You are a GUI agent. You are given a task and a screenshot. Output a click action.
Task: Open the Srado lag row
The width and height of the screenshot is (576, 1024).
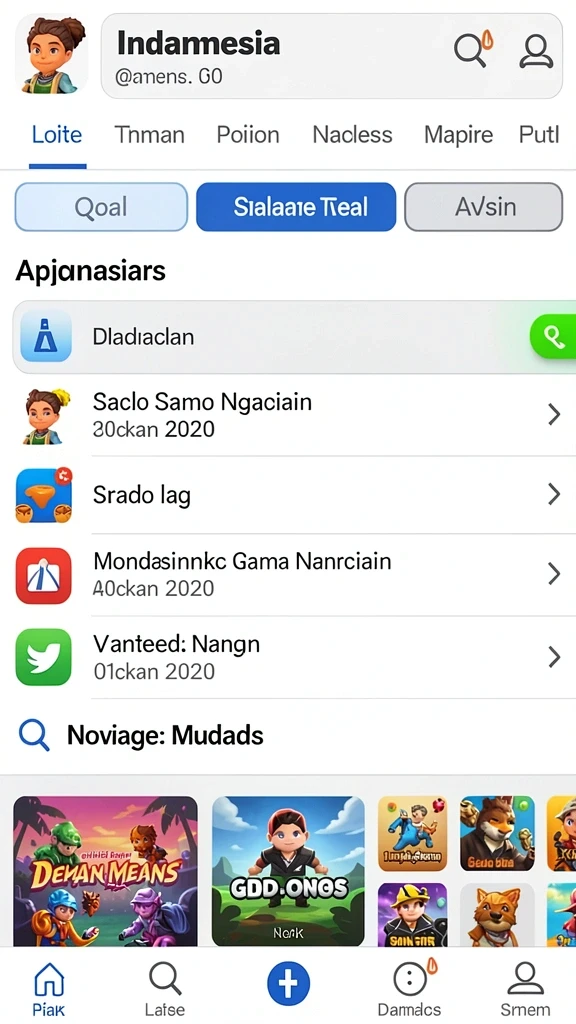(x=288, y=495)
